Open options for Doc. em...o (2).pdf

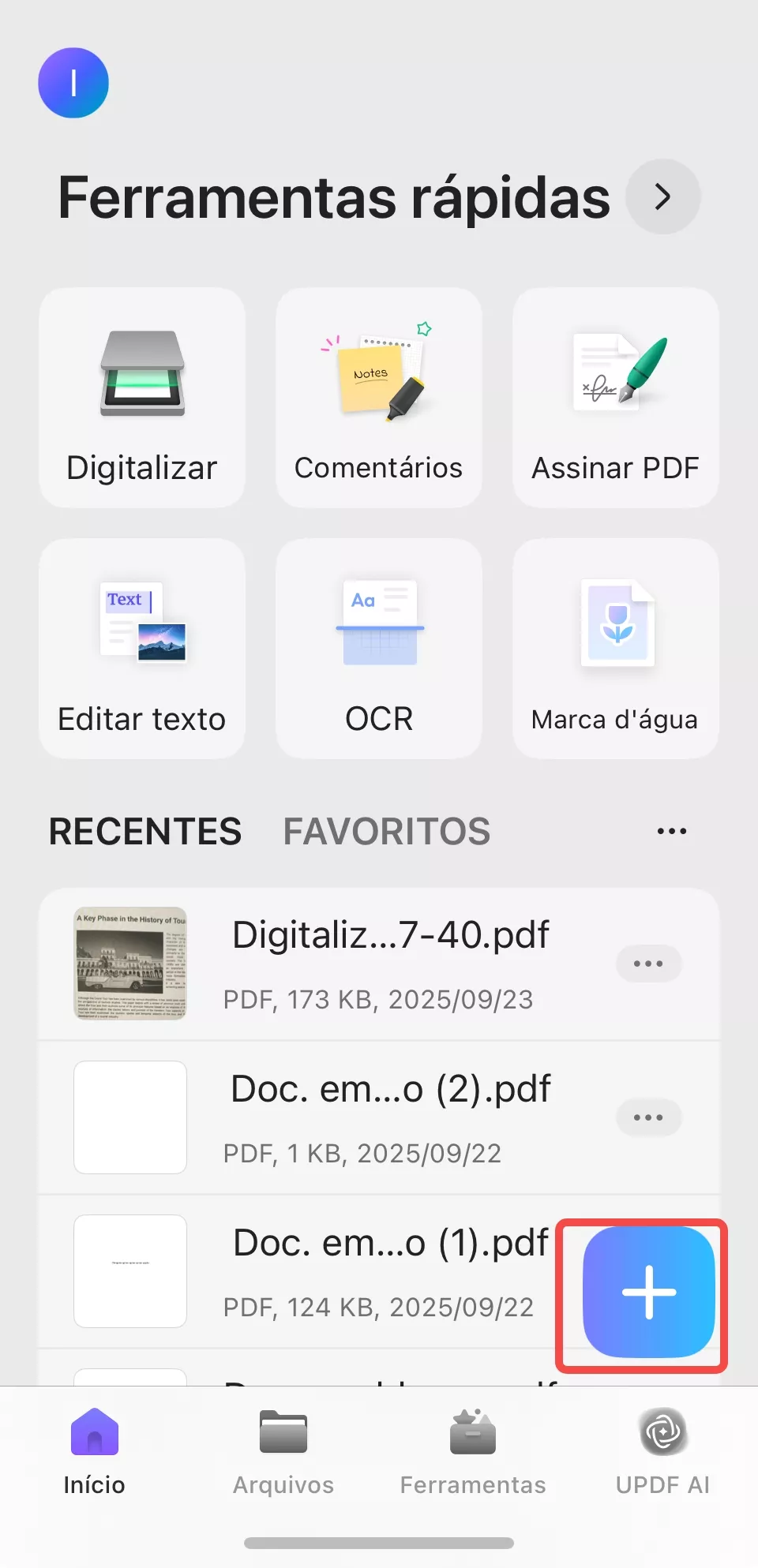(648, 1117)
